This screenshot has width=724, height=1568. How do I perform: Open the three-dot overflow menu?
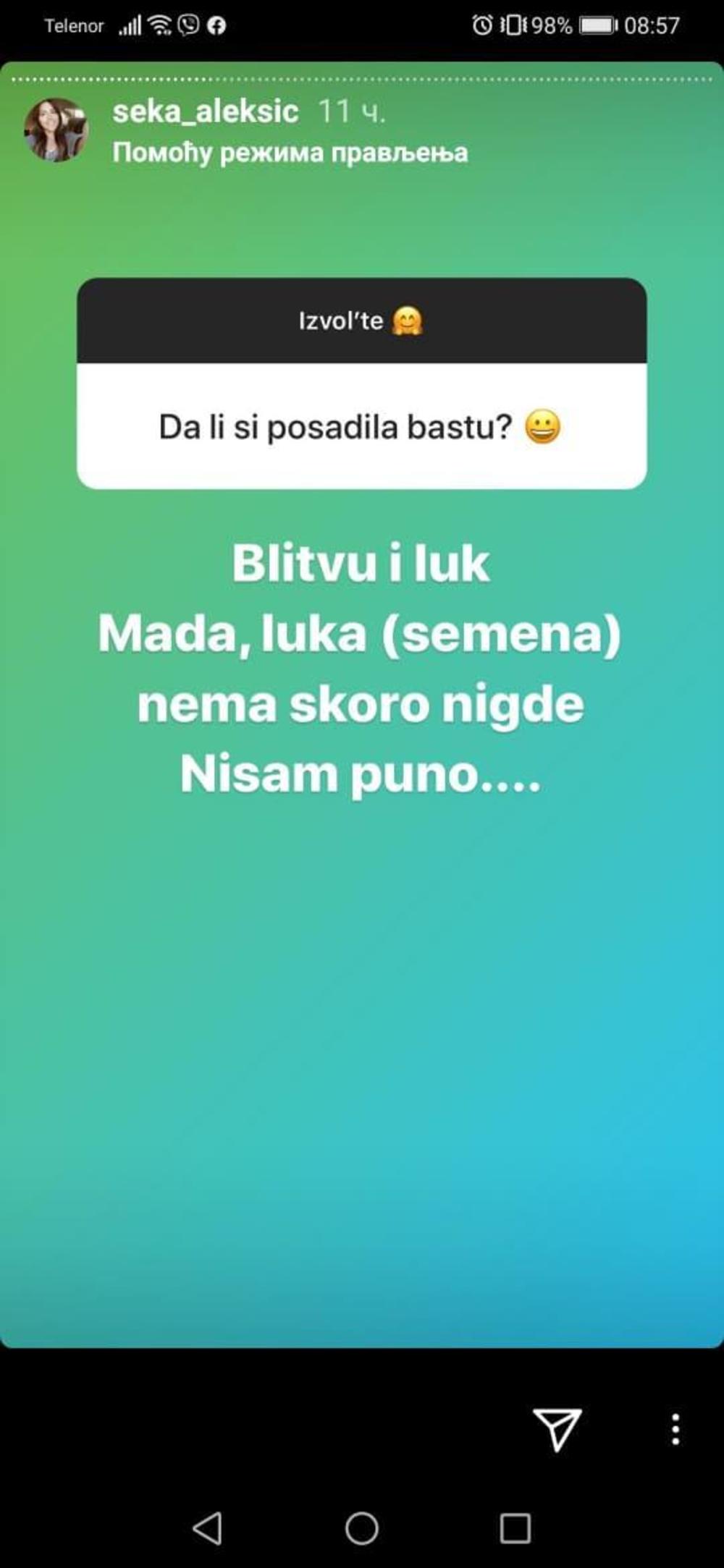pyautogui.click(x=675, y=1430)
